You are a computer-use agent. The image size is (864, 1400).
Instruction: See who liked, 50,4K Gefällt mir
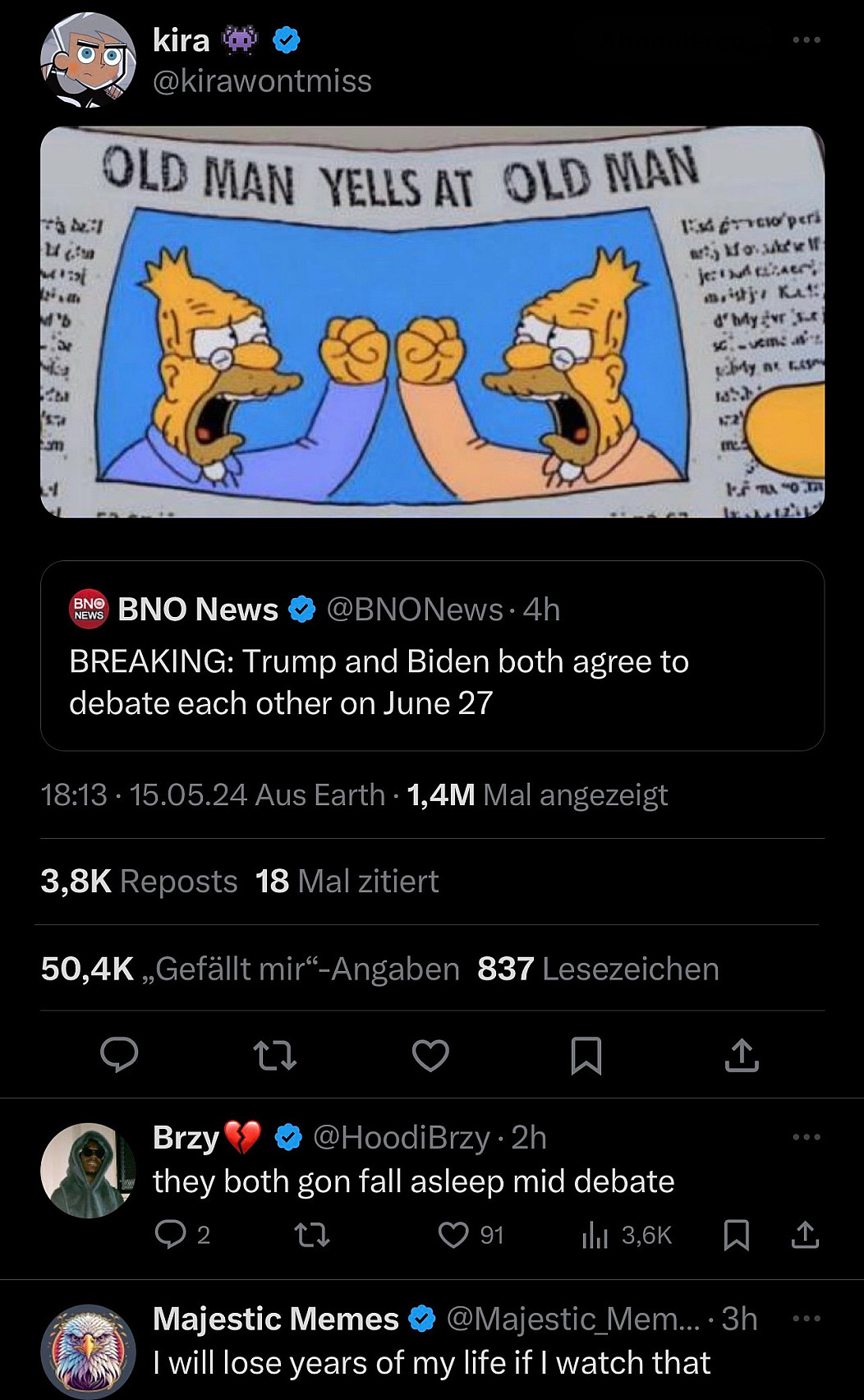250,969
